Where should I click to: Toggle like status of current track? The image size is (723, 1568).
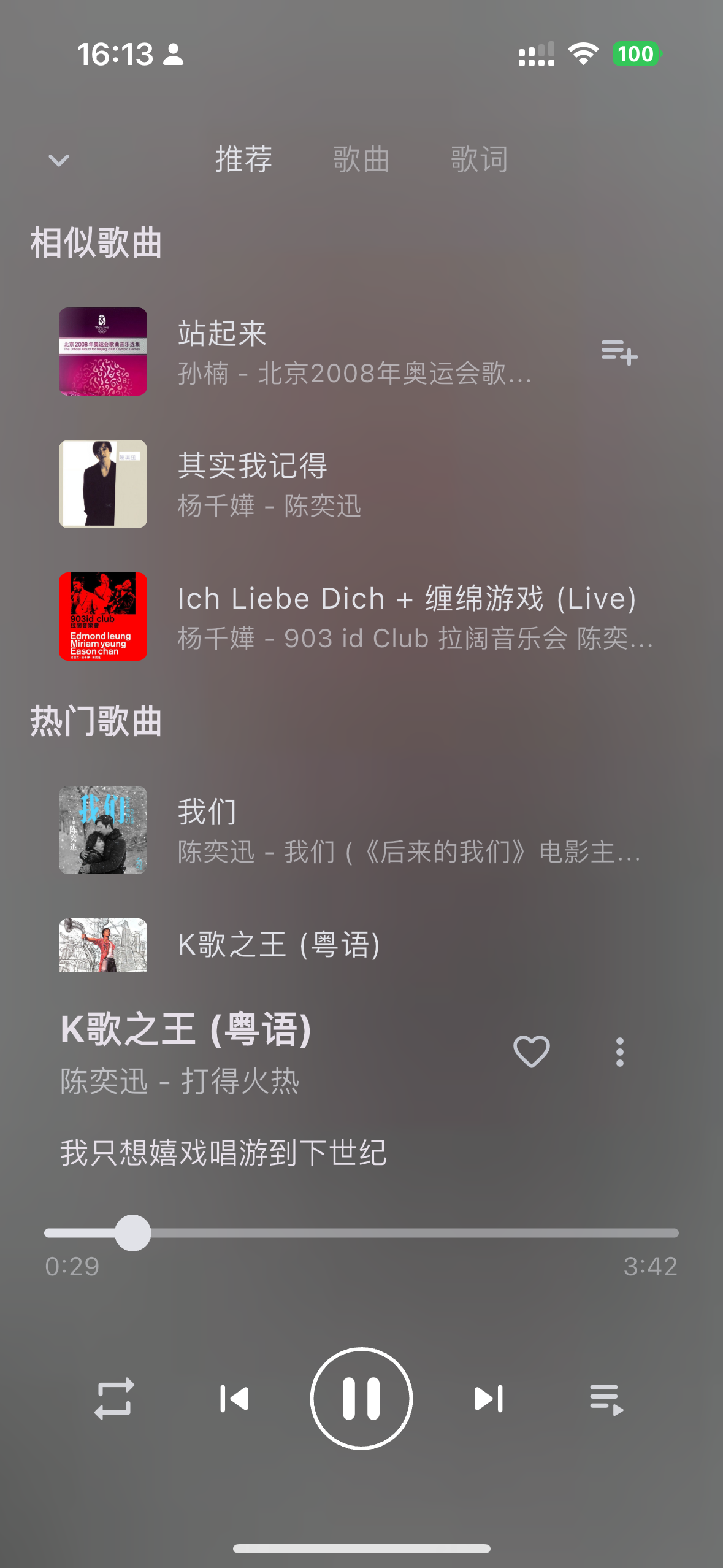(x=531, y=1051)
